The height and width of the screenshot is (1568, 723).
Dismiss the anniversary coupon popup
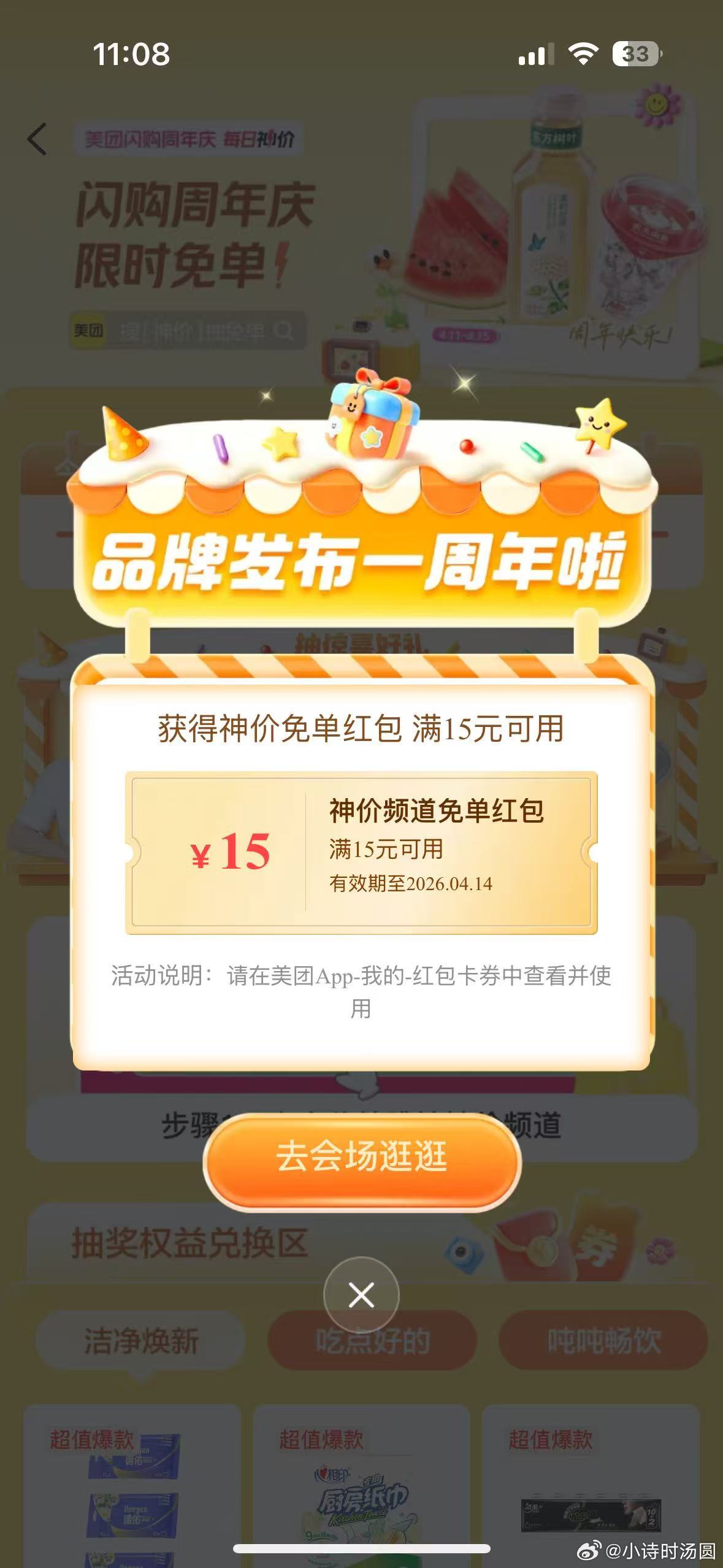click(x=361, y=1295)
